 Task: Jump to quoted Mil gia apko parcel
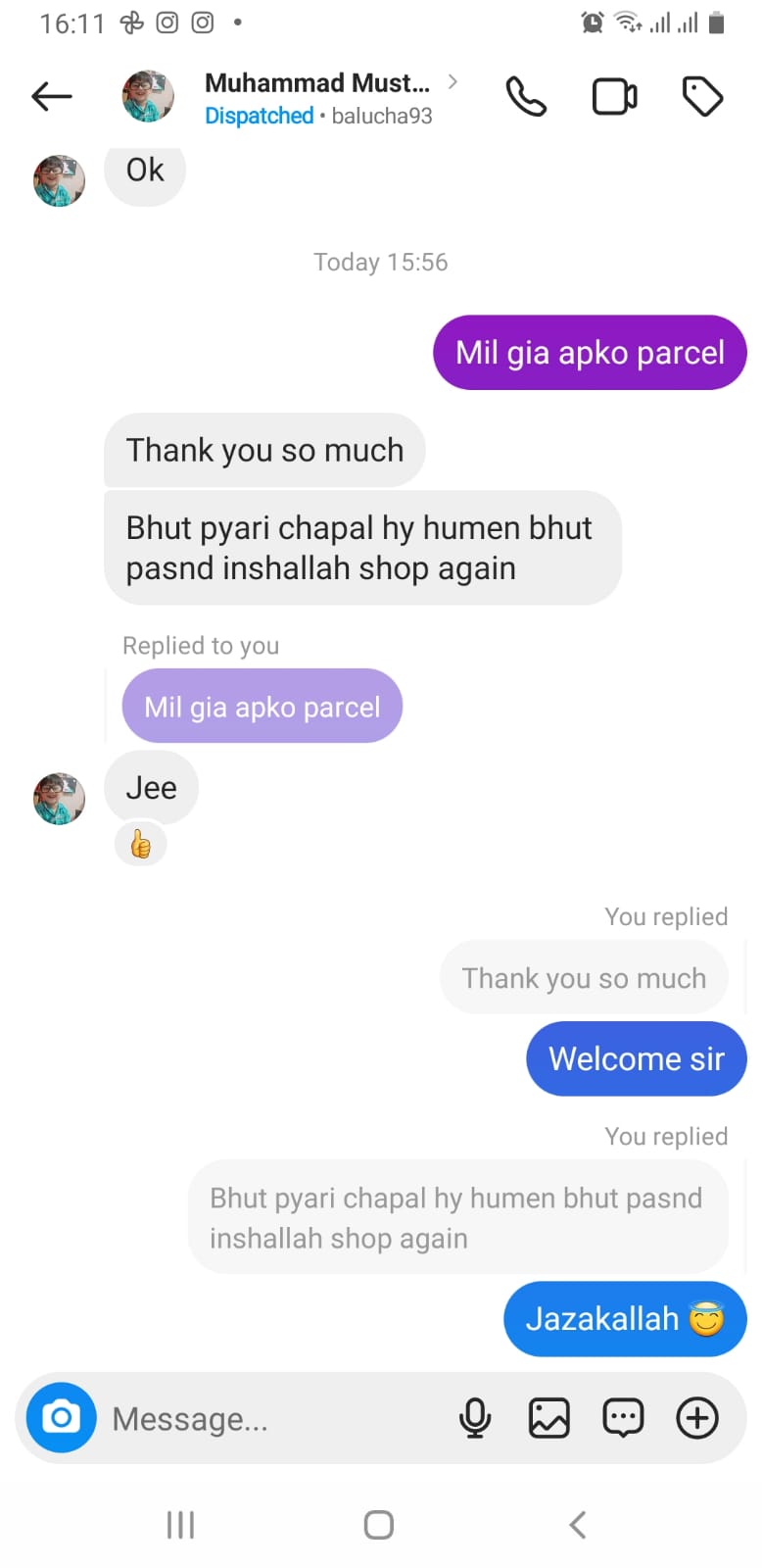coord(262,707)
